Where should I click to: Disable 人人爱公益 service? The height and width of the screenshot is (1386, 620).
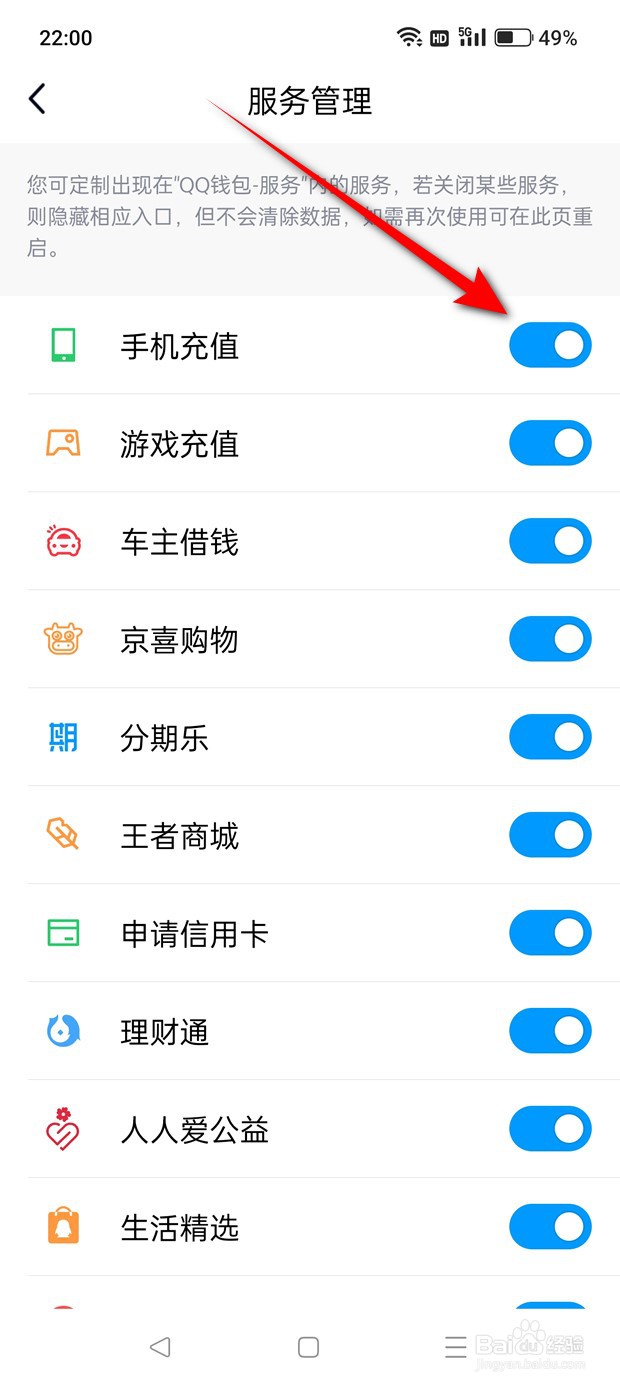point(550,1130)
